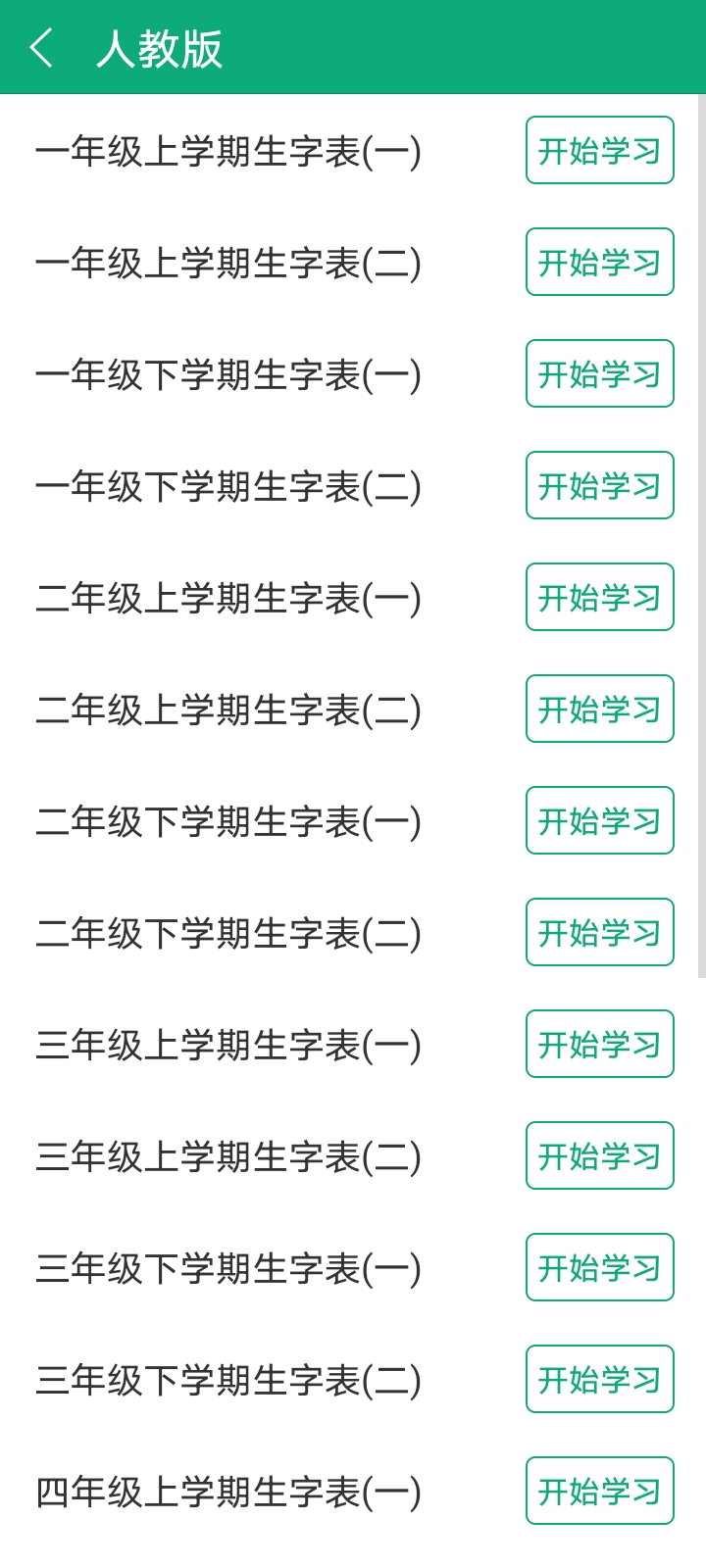
Task: Start learning 二年级上学期生字表(一)
Action: (600, 597)
